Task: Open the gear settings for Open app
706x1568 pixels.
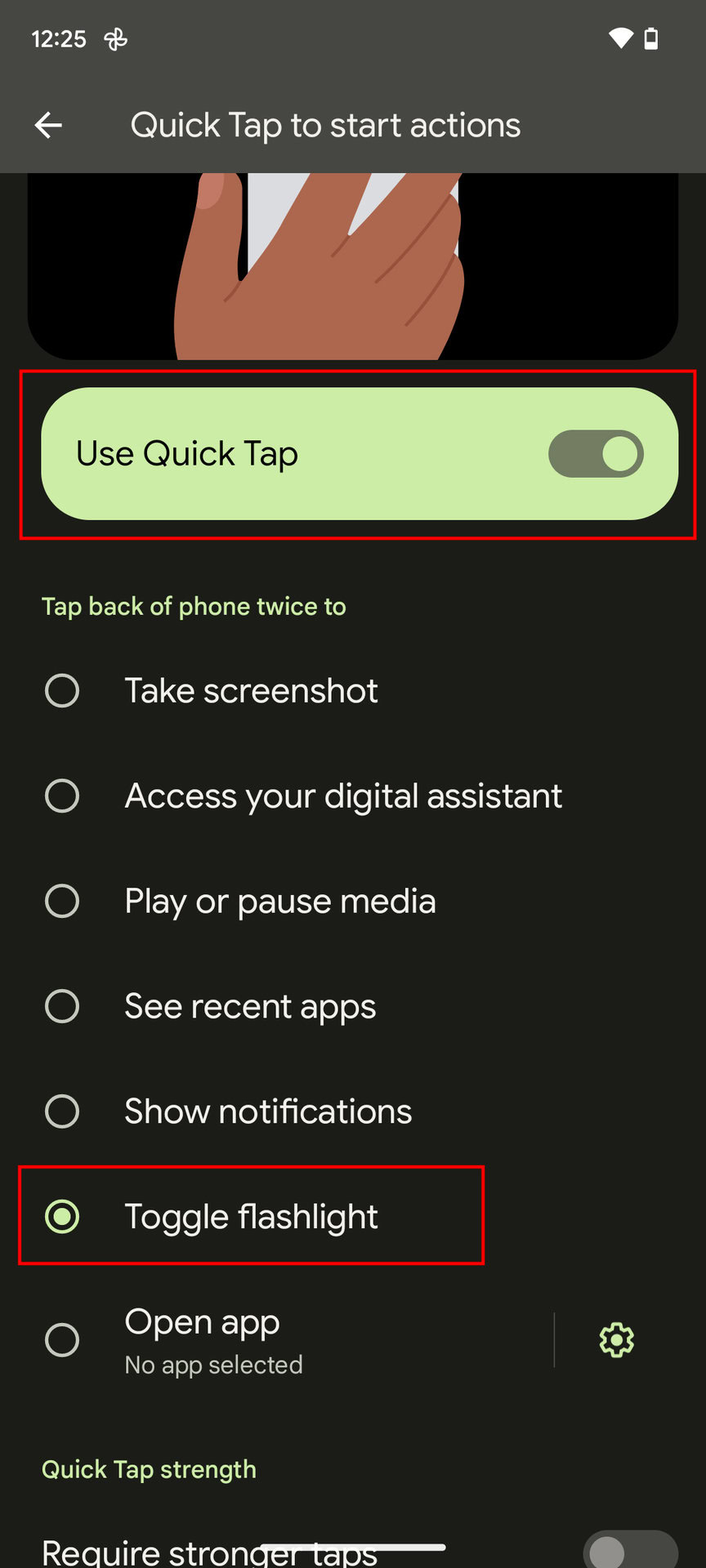Action: pos(616,1340)
